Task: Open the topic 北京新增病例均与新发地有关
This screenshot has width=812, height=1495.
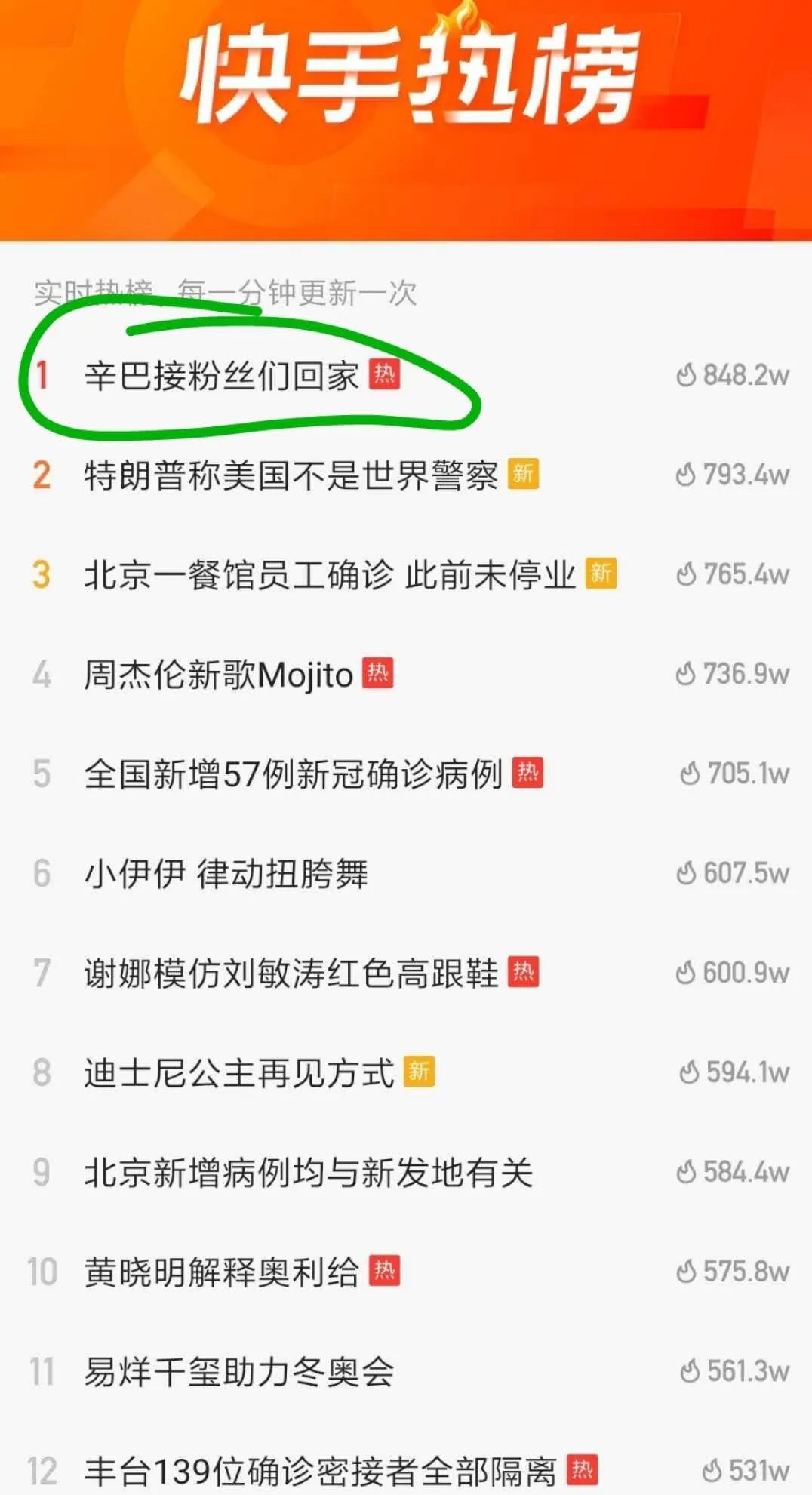Action: (309, 1172)
